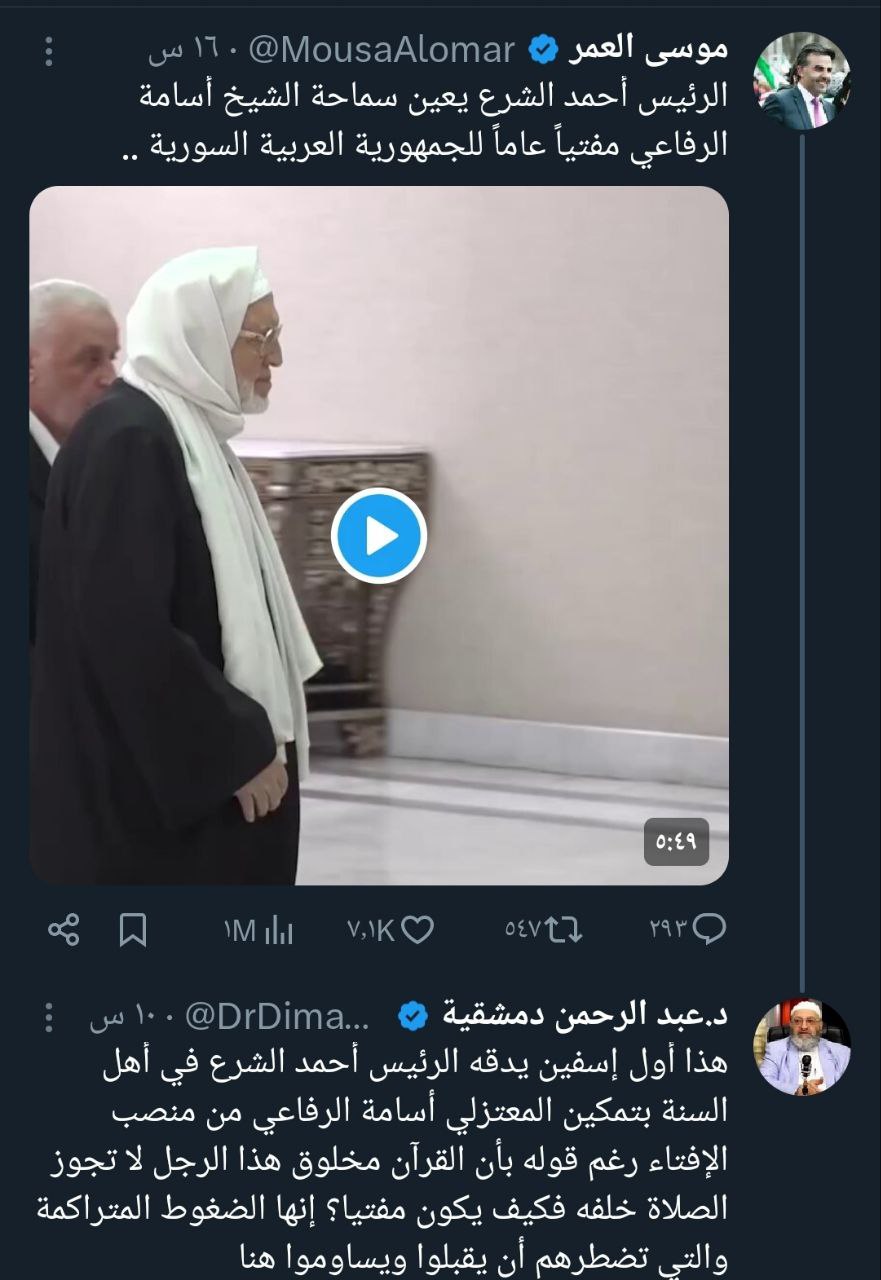Share Mousa Alomar's tweet
Screen dimensions: 881x1280
coord(64,931)
